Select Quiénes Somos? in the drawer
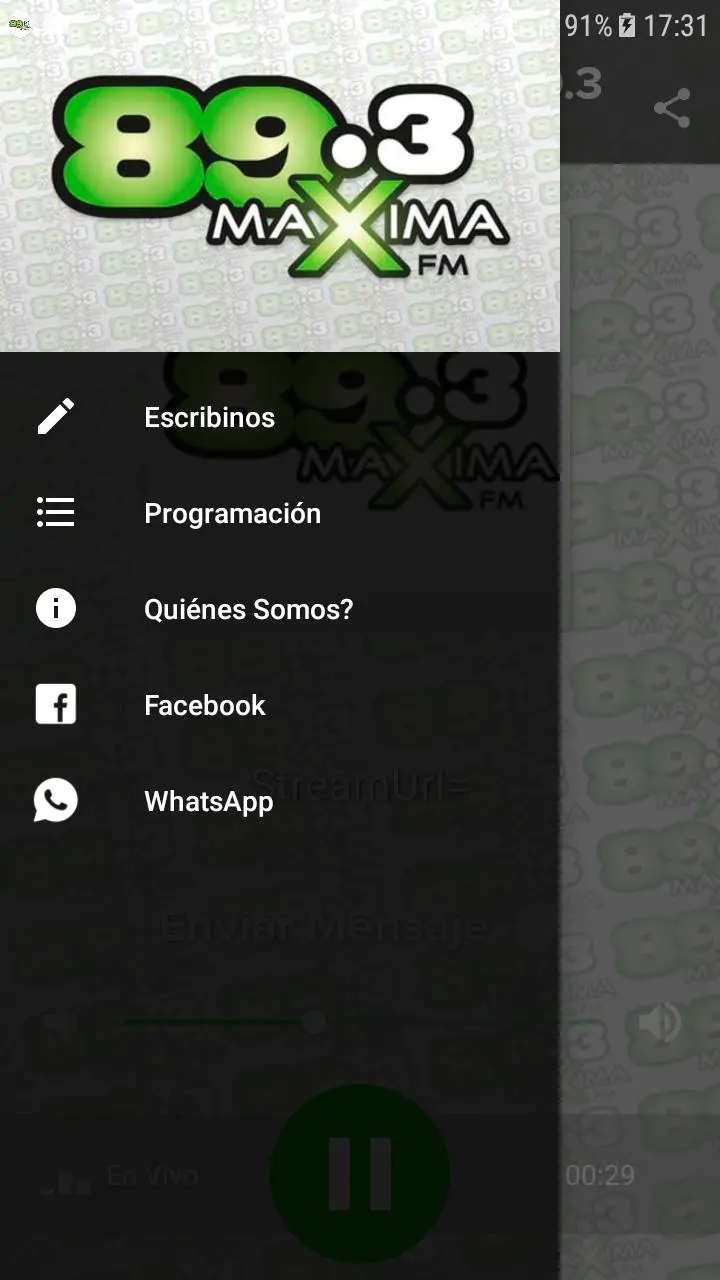This screenshot has height=1280, width=720. 280,609
